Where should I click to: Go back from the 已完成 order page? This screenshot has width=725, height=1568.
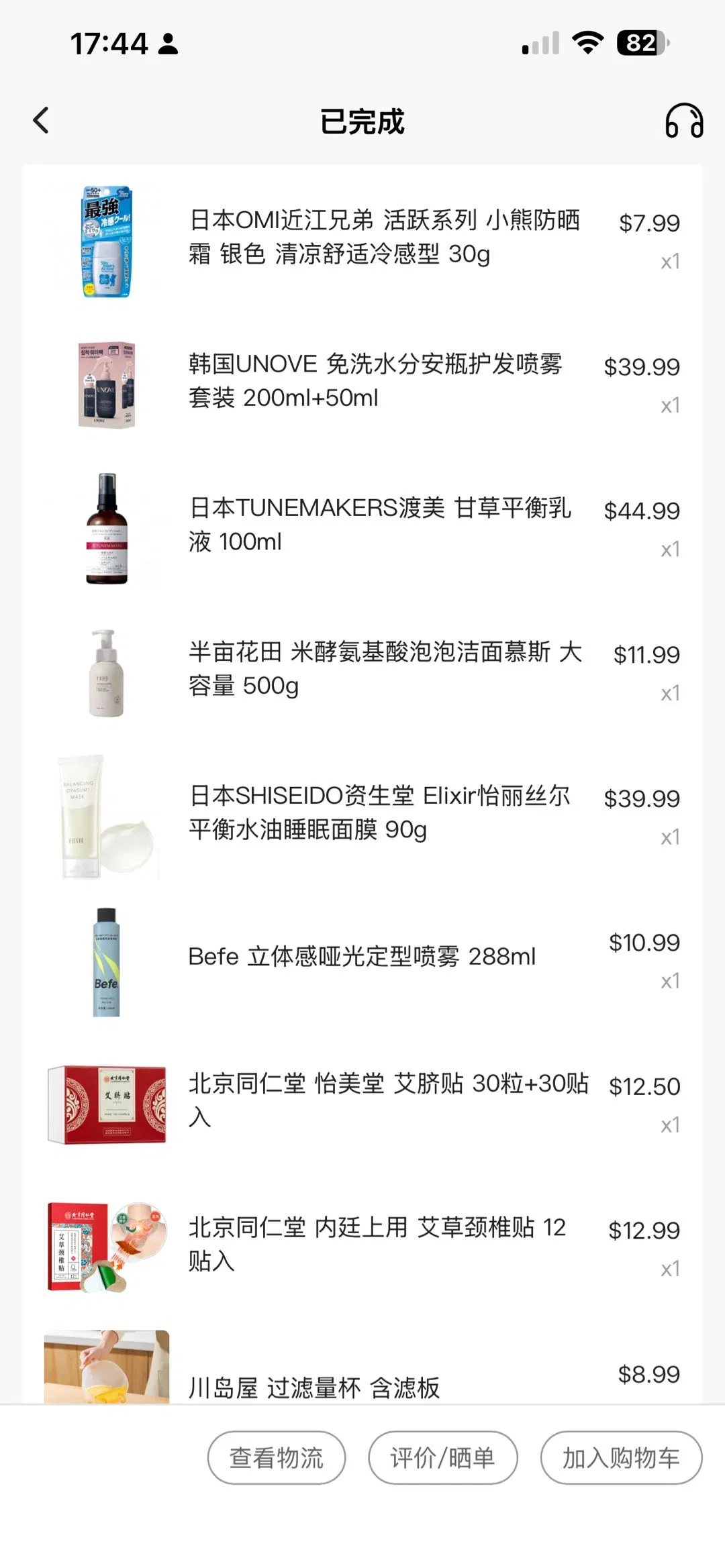(42, 121)
